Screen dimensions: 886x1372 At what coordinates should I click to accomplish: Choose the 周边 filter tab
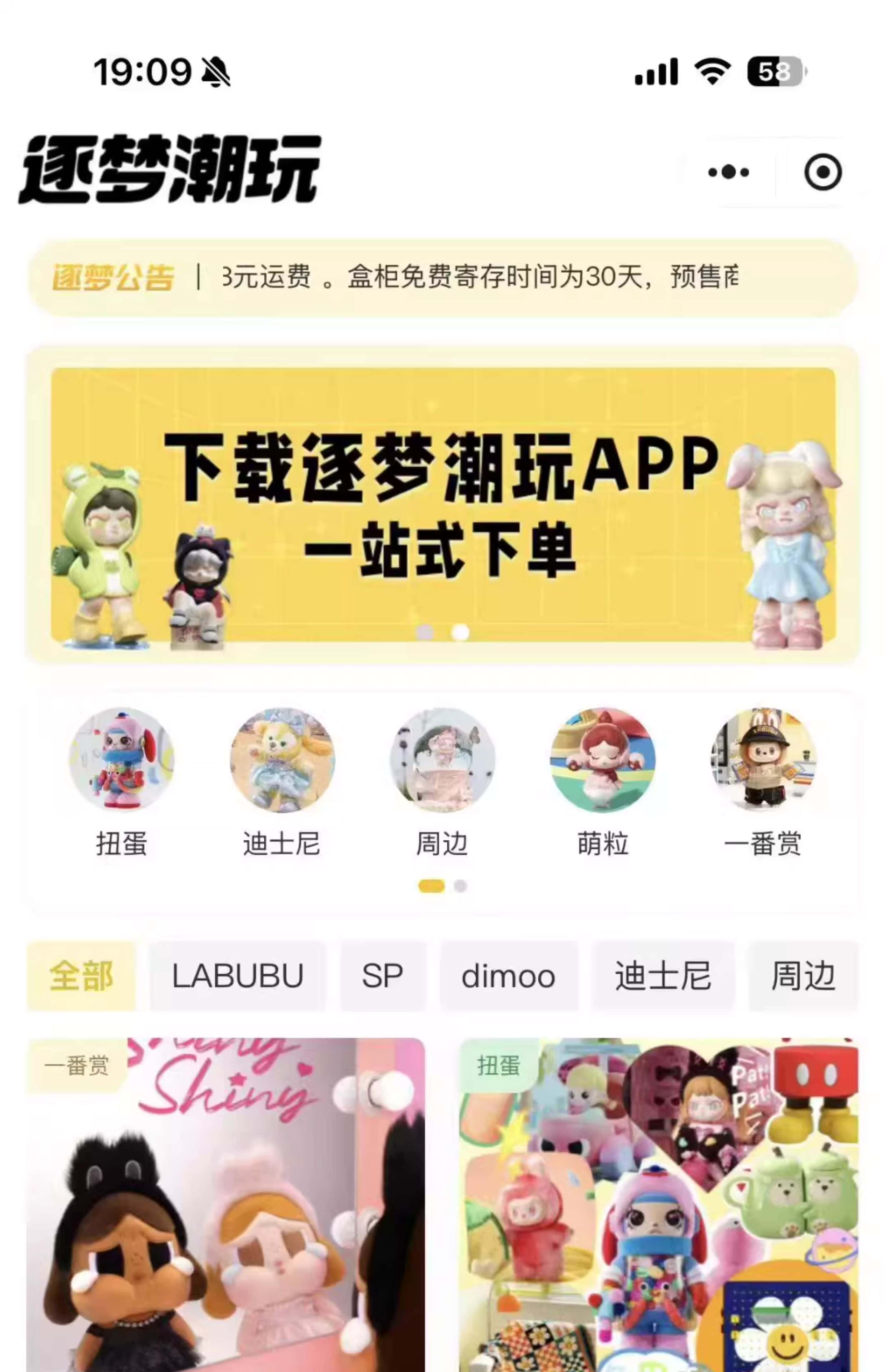802,976
